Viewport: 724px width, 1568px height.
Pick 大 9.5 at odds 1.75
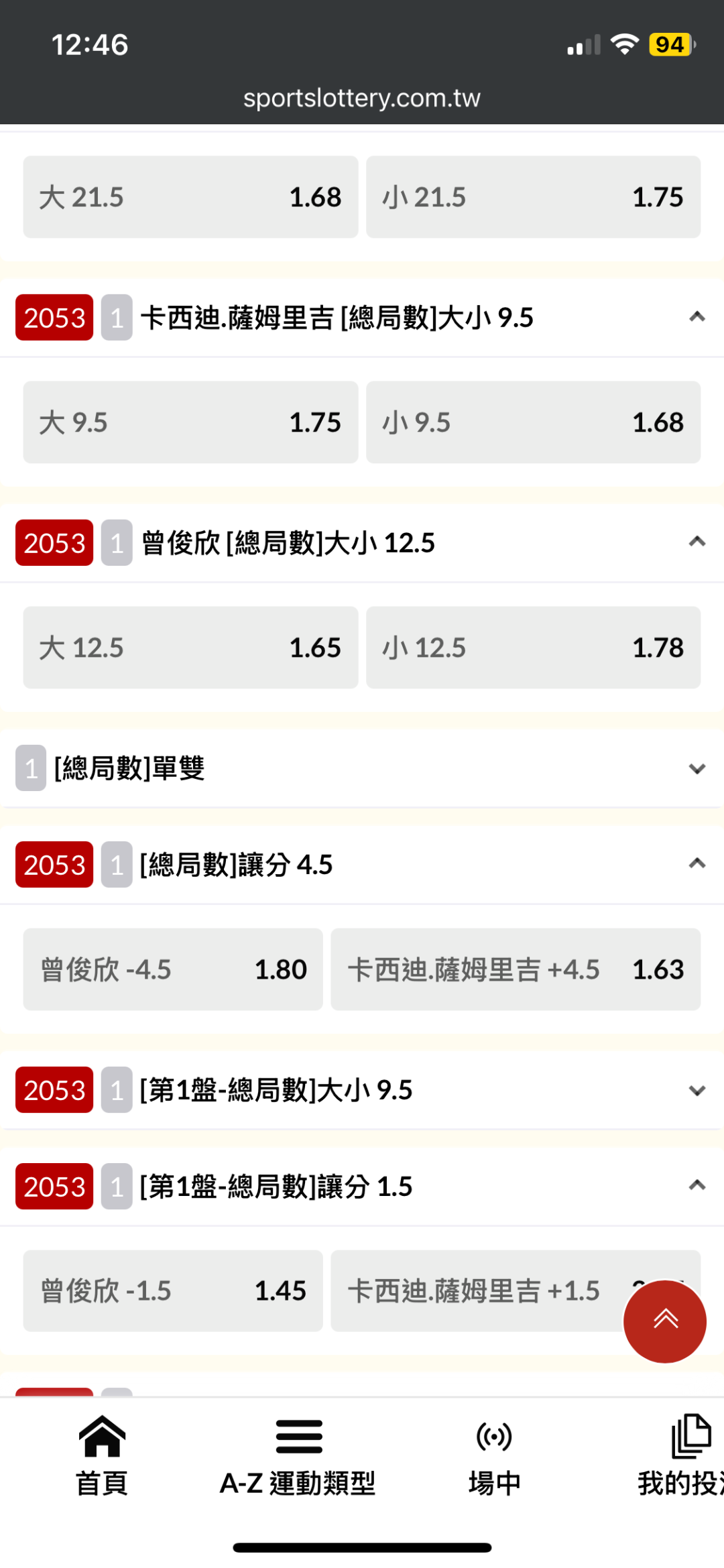190,422
